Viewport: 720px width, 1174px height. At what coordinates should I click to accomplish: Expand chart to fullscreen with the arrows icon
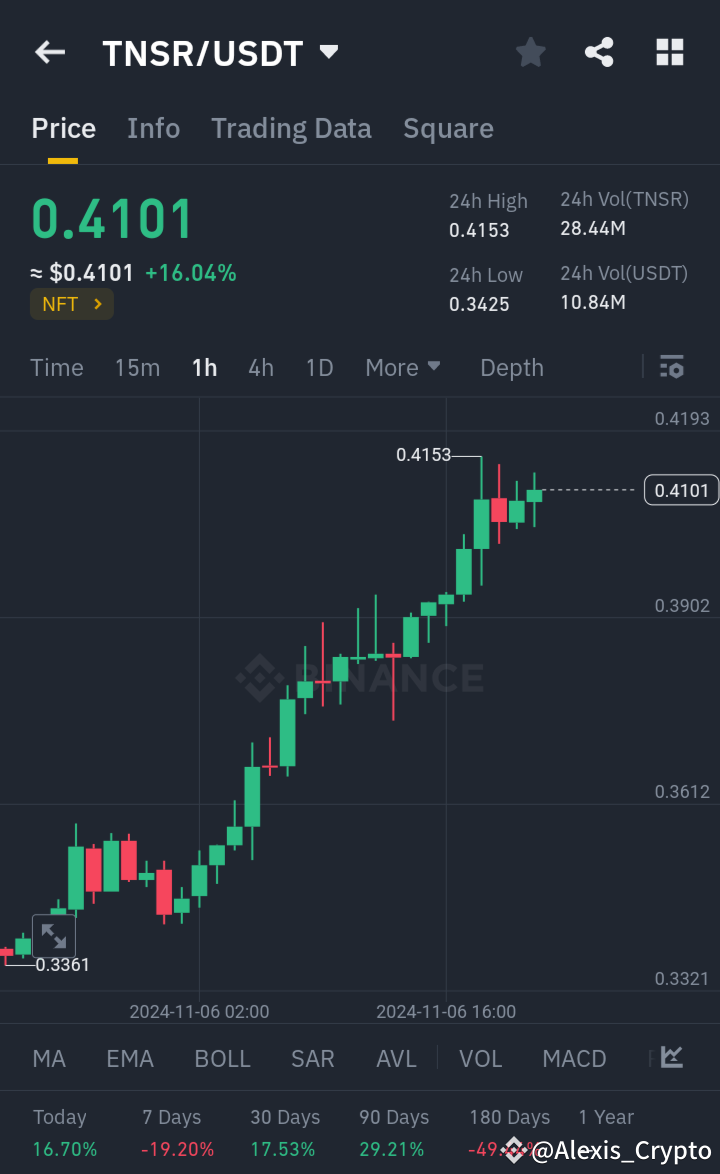[x=55, y=936]
